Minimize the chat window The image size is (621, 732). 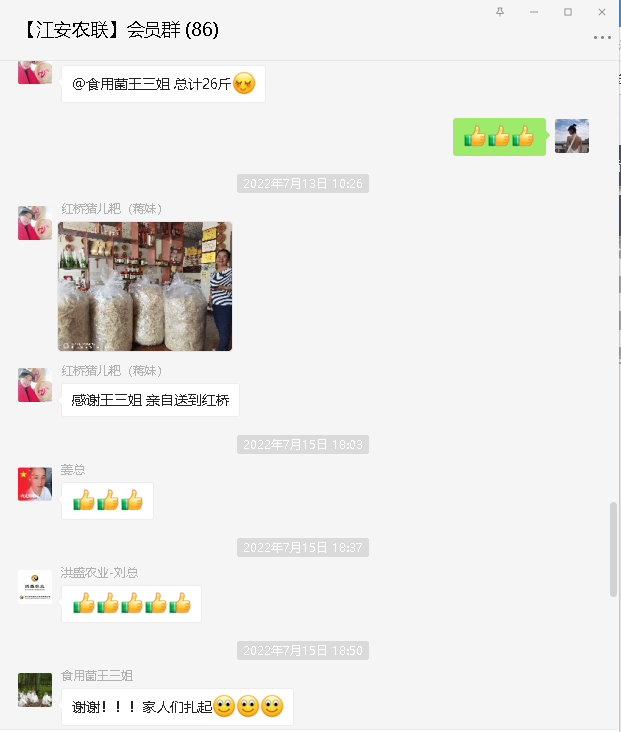(x=534, y=11)
